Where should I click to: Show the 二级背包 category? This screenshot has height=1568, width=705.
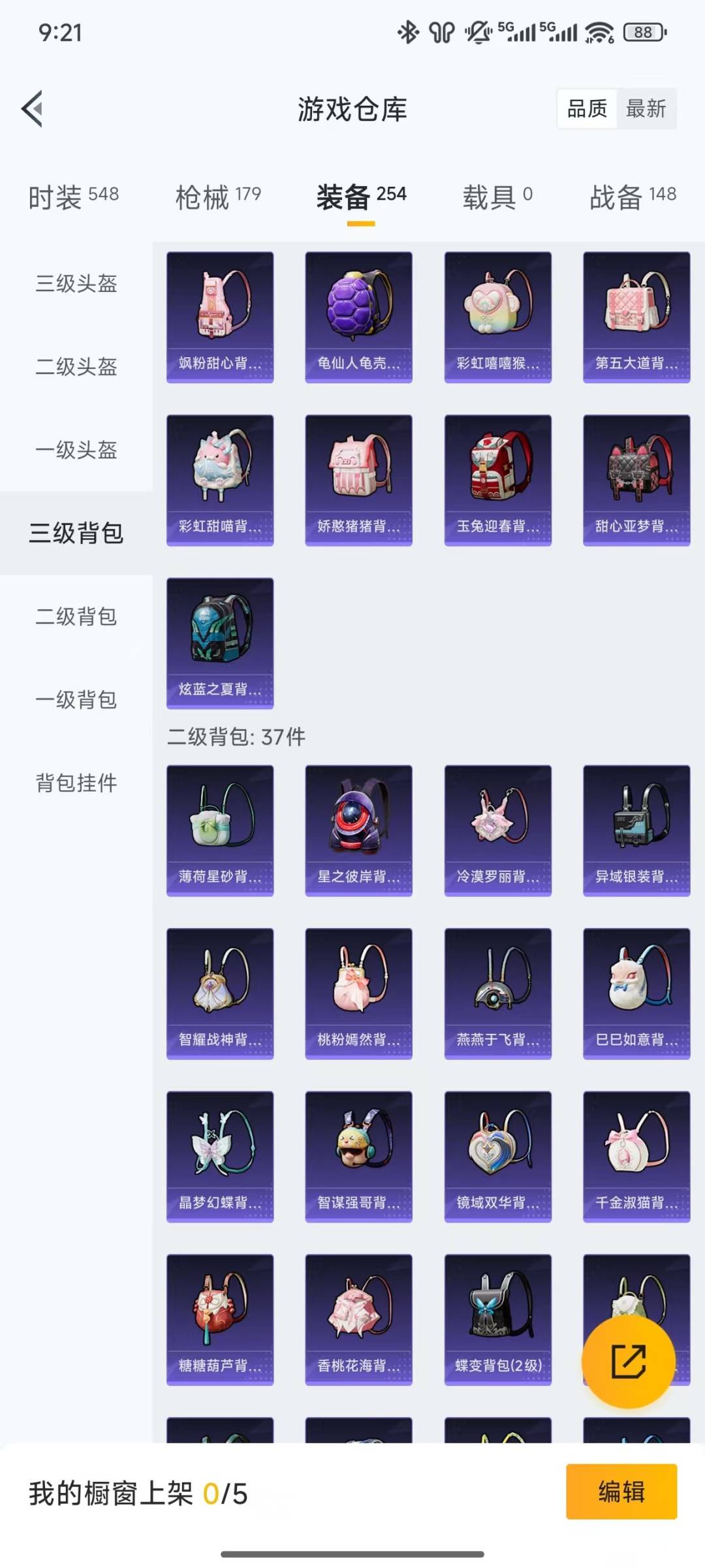pos(76,616)
